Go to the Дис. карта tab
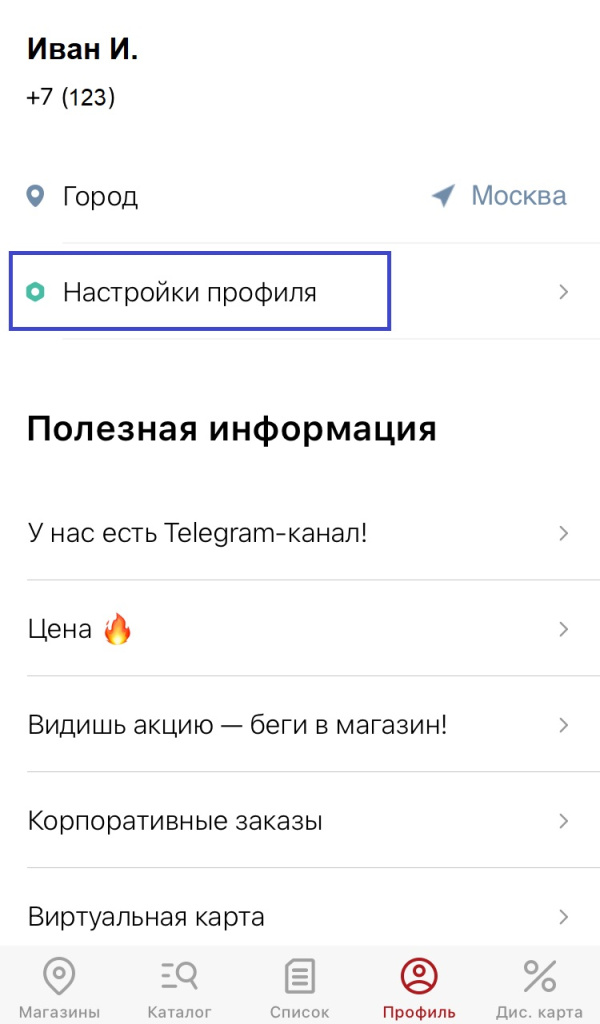Image resolution: width=600 pixels, height=1024 pixels. (x=540, y=988)
